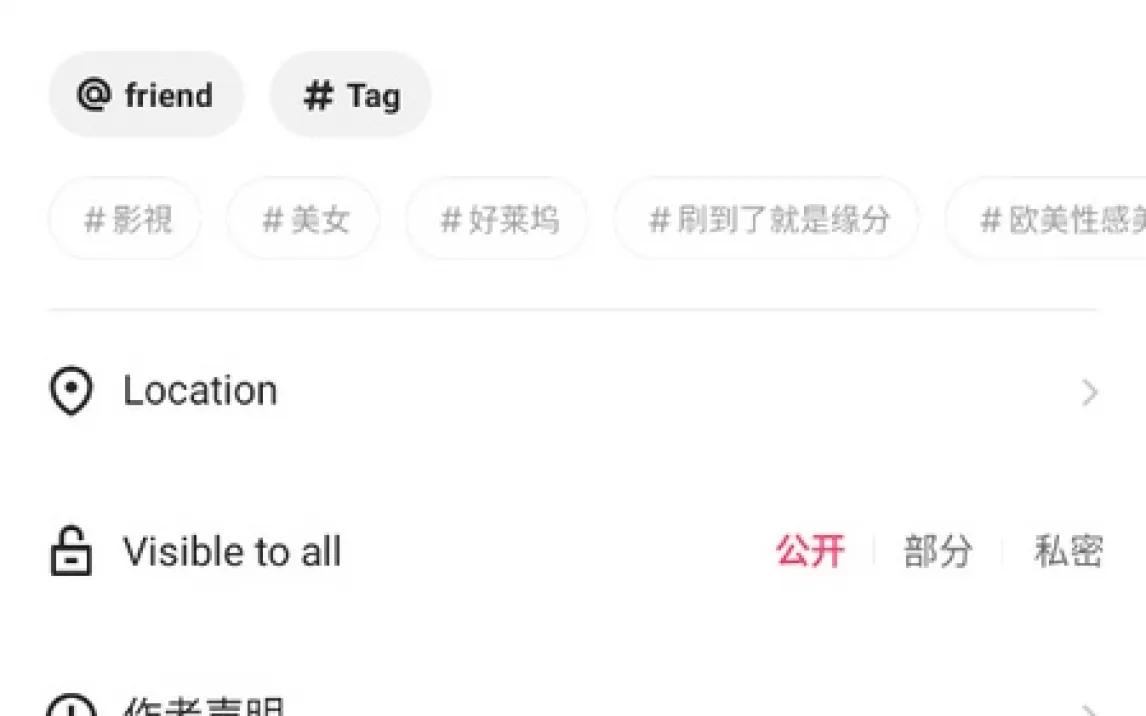The width and height of the screenshot is (1146, 716).
Task: Set visibility to 公开
Action: (x=810, y=552)
